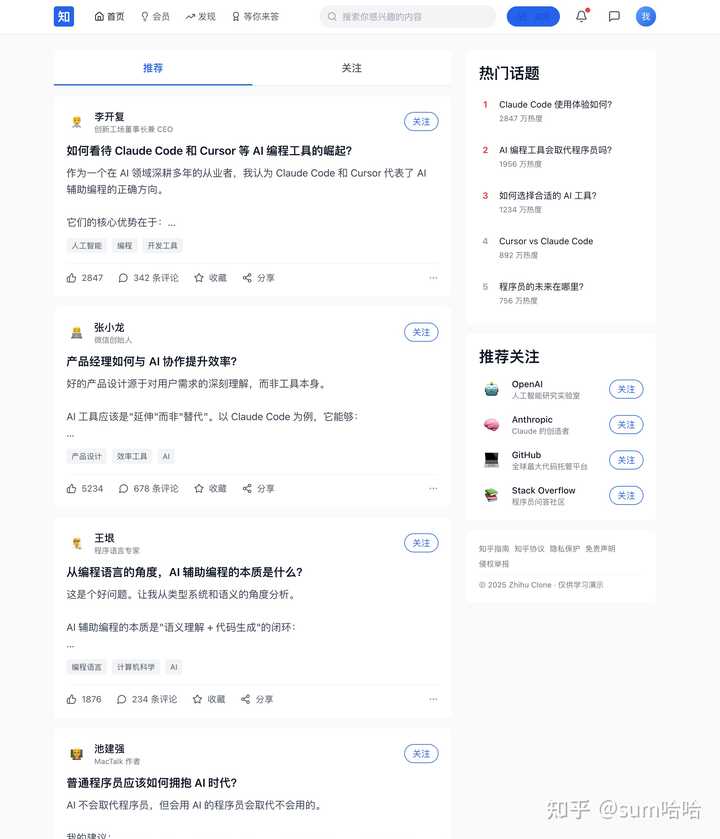The height and width of the screenshot is (839, 720).
Task: Click the 发现 discover icon
Action: pos(200,16)
